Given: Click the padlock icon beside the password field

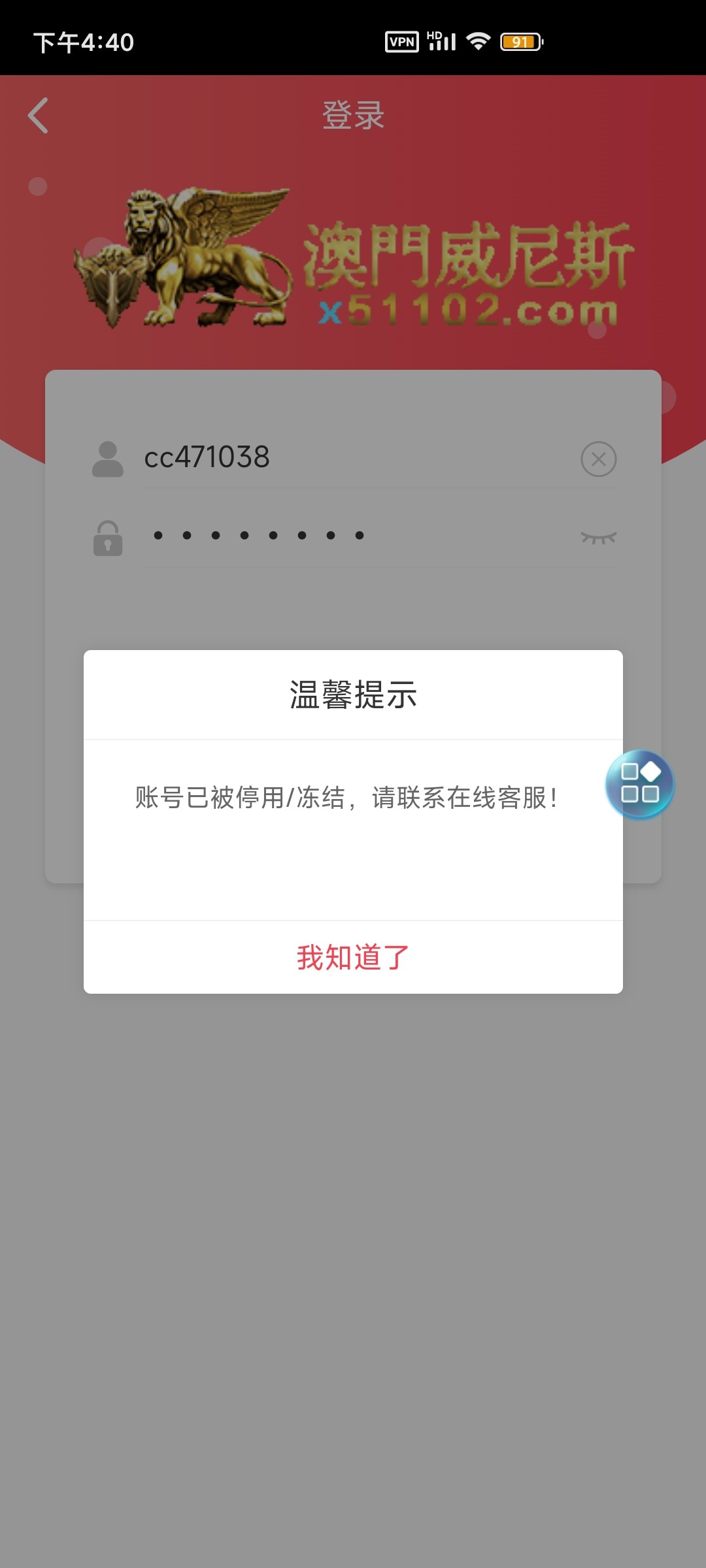Looking at the screenshot, I should 108,537.
